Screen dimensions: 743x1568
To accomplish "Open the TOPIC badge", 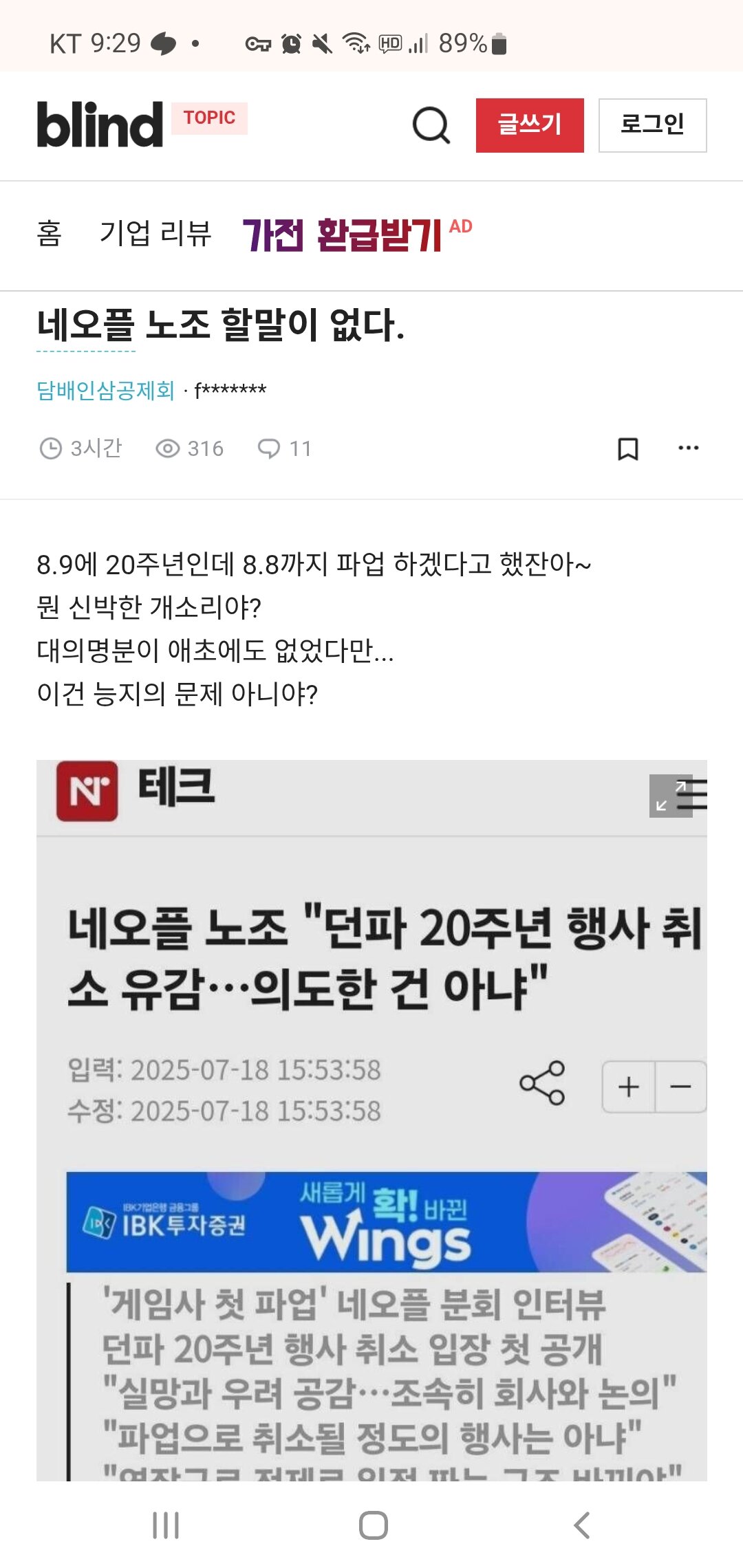I will point(209,118).
